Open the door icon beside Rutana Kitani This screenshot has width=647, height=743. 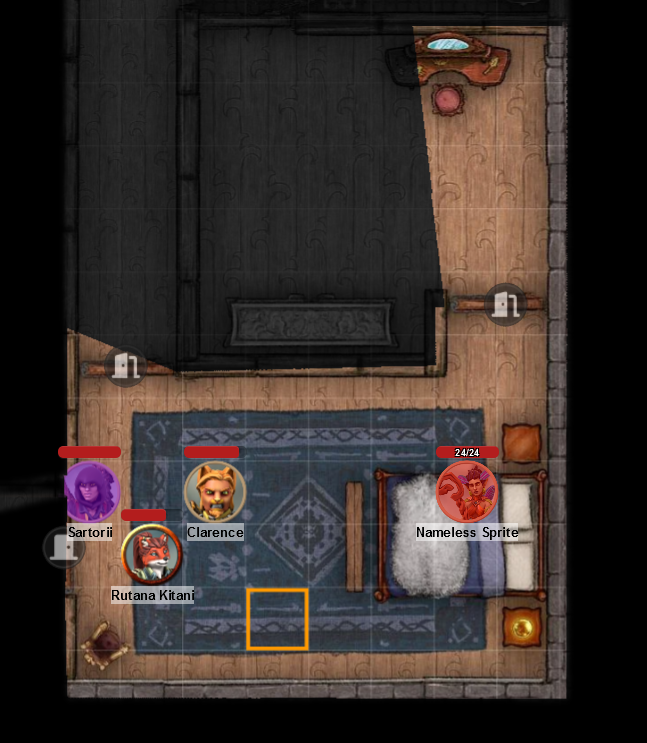pyautogui.click(x=63, y=547)
